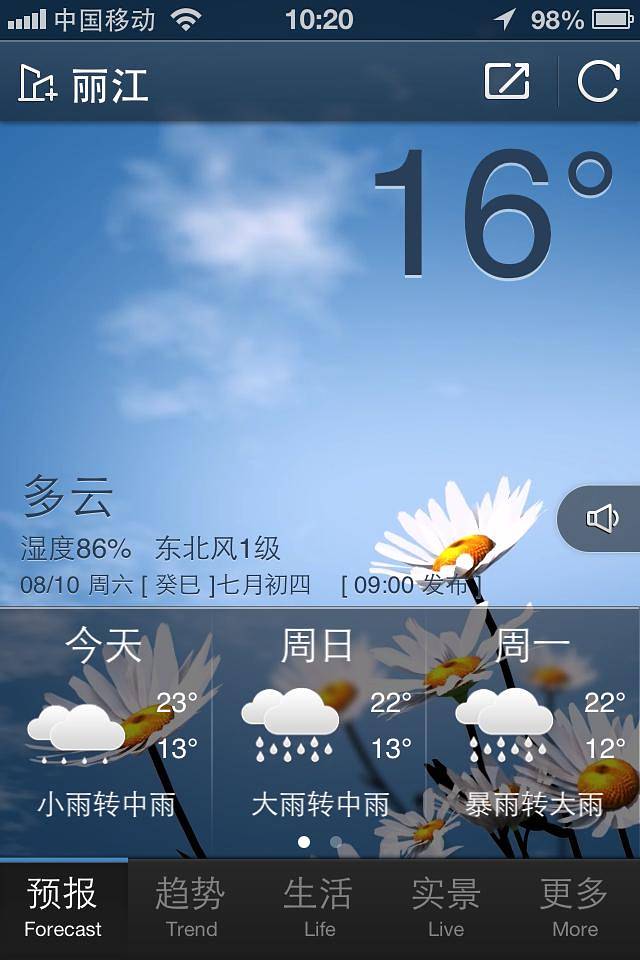Open city manager next to 丽江
640x960 pixels.
38,84
